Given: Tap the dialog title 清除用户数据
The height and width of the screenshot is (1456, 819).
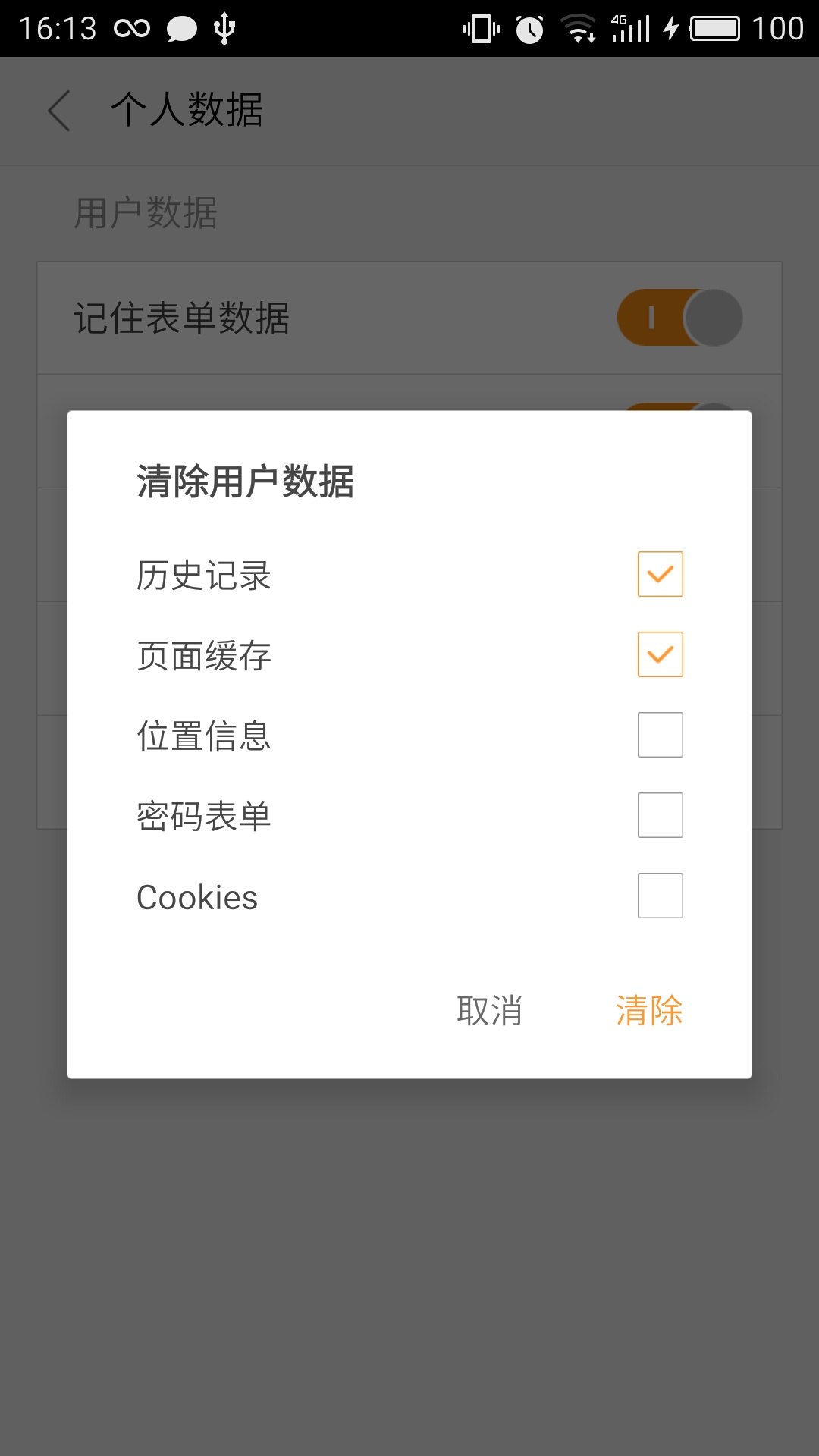Looking at the screenshot, I should [247, 478].
